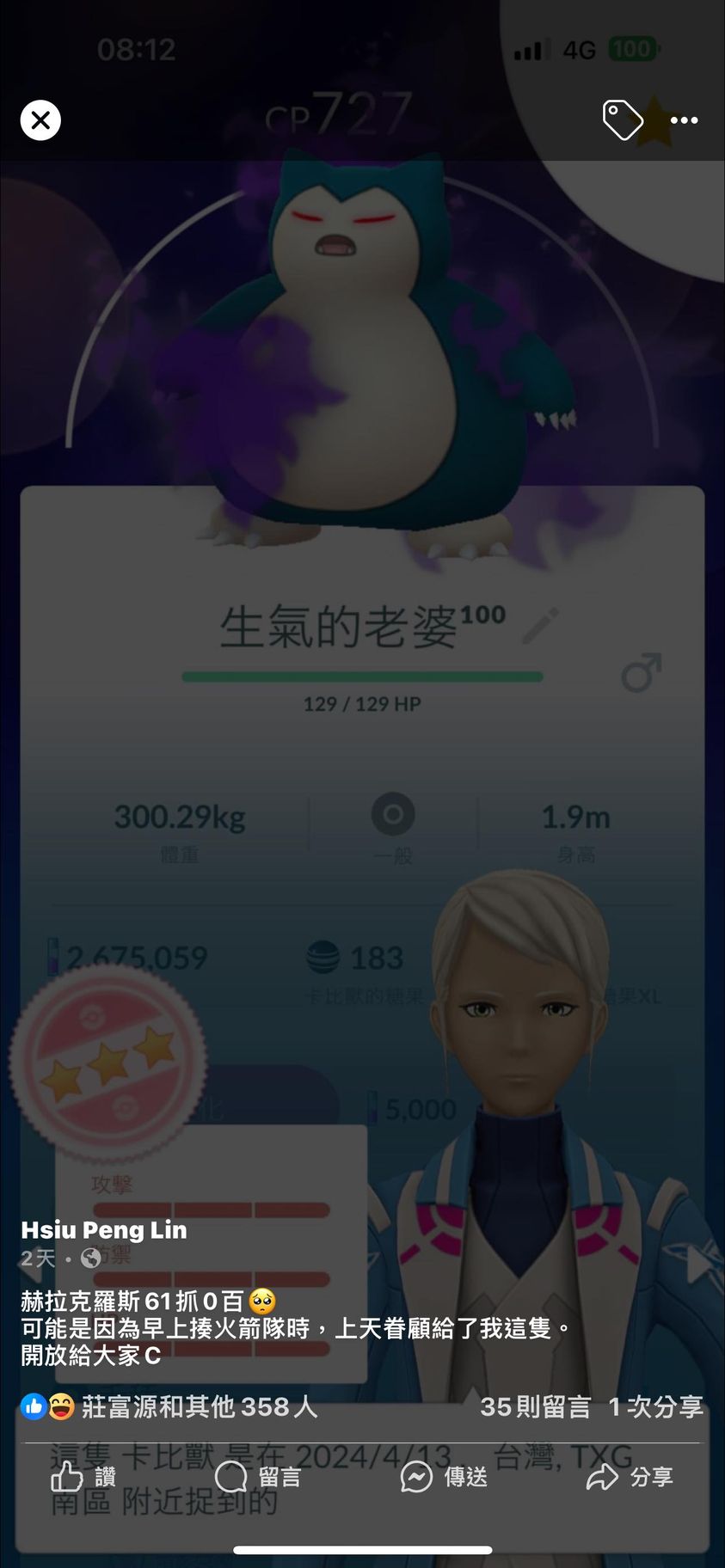
Task: Like this photo with 讚
Action: [83, 1477]
